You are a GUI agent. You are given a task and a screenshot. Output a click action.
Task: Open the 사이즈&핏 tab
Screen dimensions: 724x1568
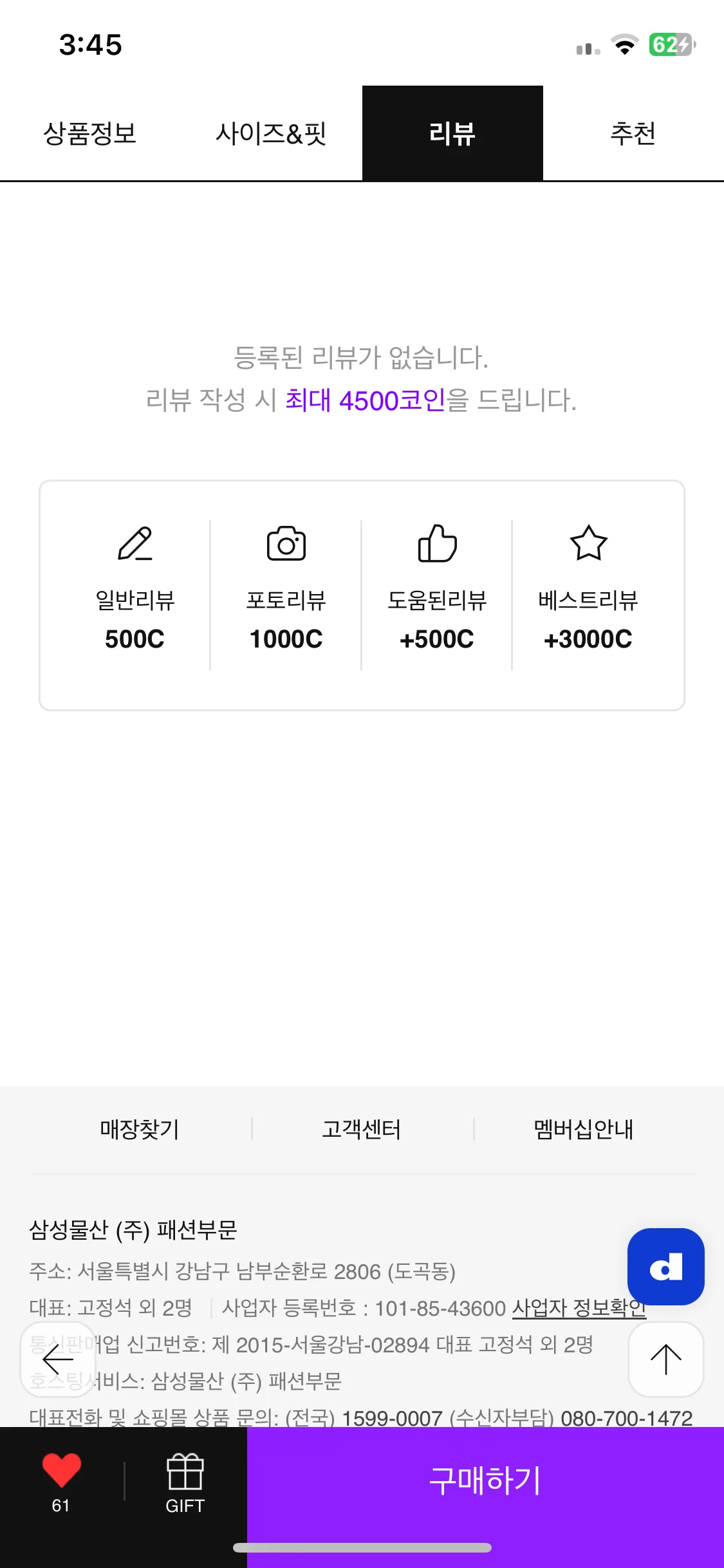point(271,134)
